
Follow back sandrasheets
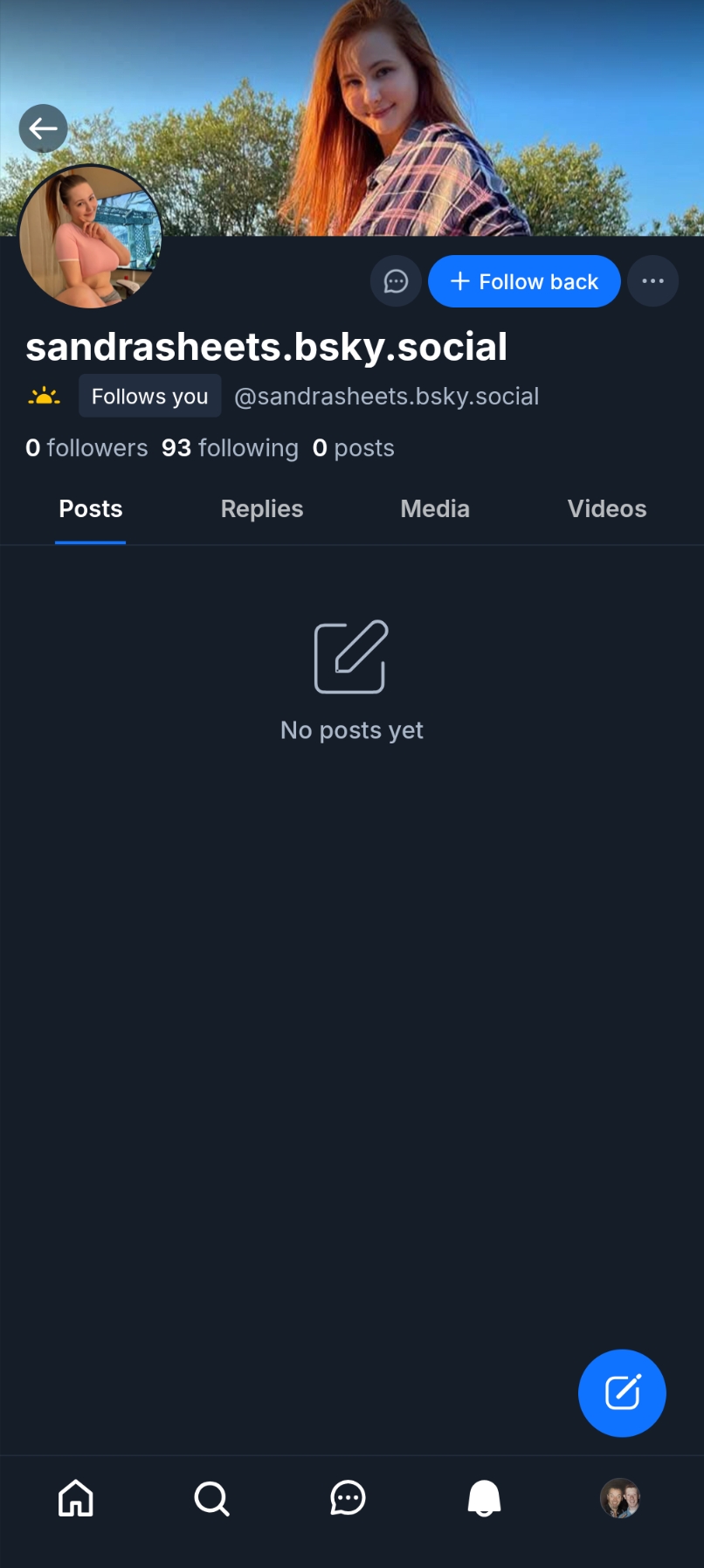[524, 281]
